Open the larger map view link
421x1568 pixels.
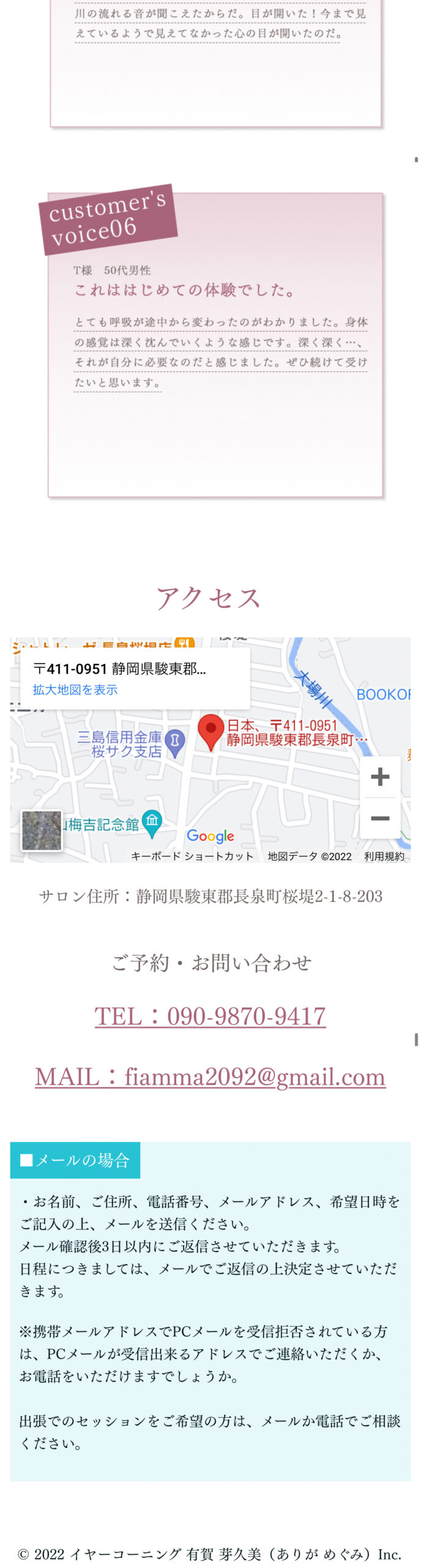75,689
